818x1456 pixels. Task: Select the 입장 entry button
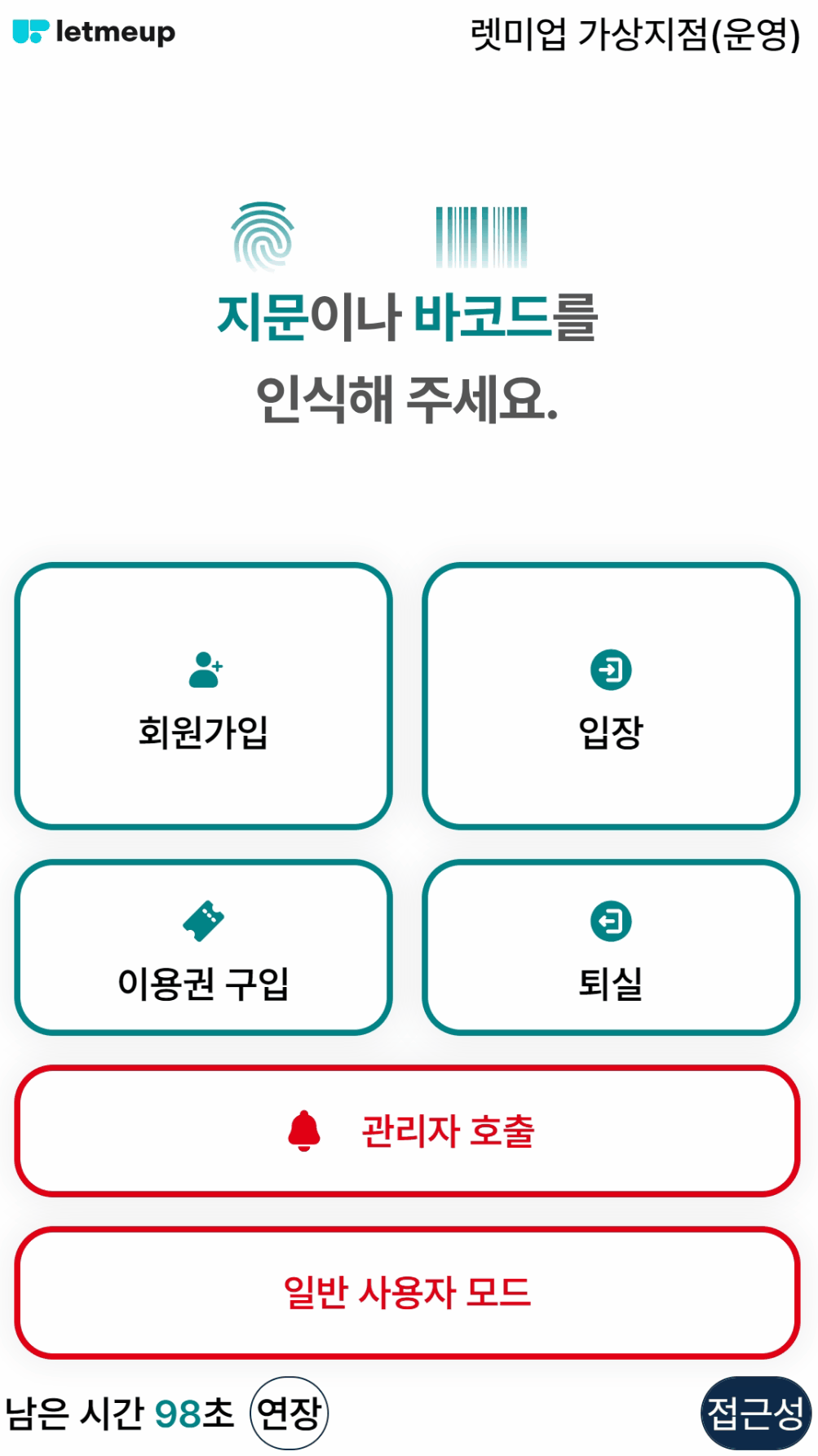tap(611, 696)
